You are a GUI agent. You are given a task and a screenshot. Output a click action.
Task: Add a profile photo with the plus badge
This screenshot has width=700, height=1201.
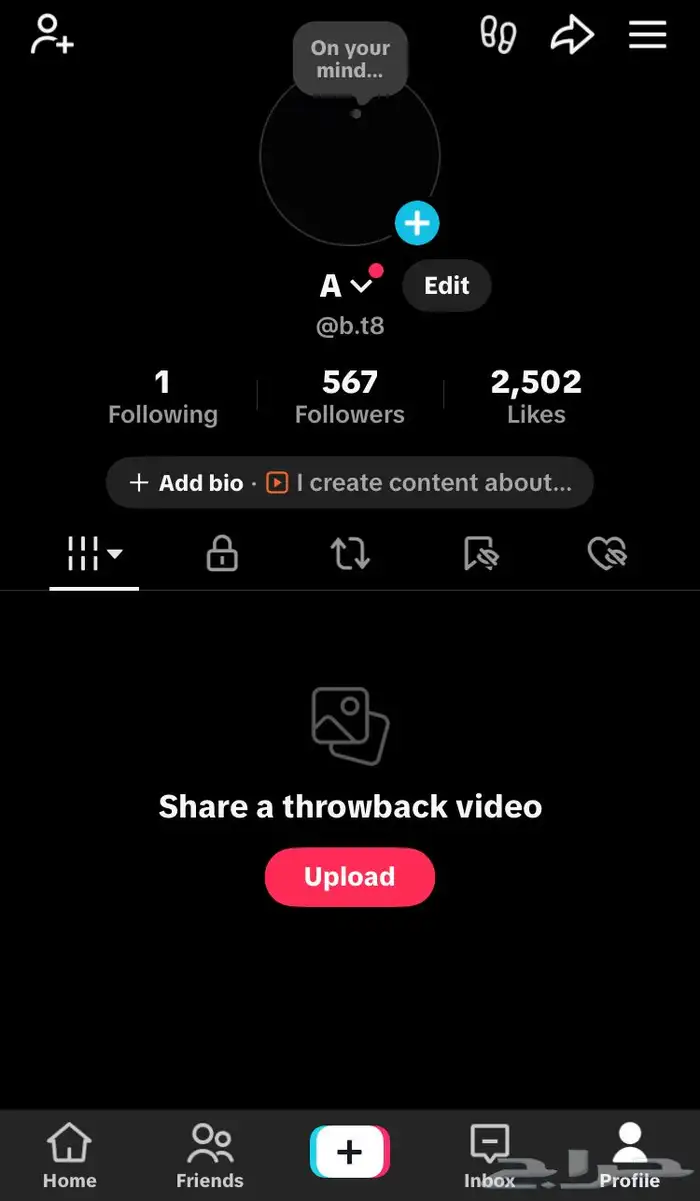417,223
